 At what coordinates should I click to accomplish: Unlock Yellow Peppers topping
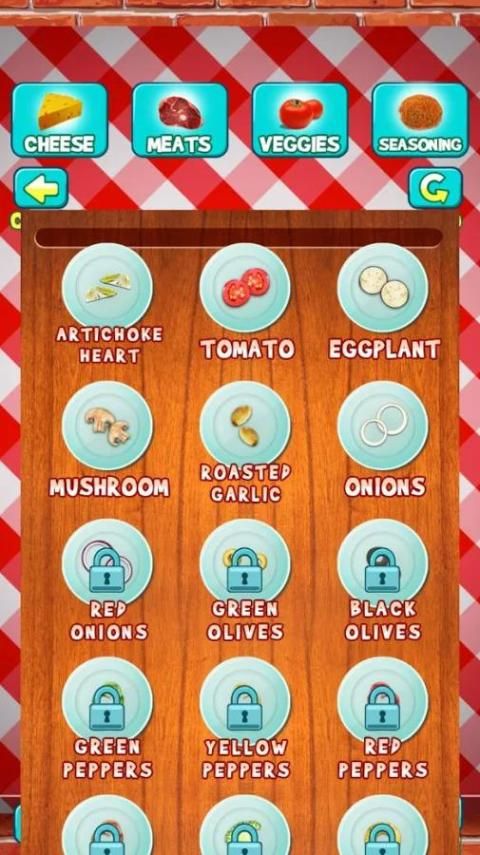[245, 702]
